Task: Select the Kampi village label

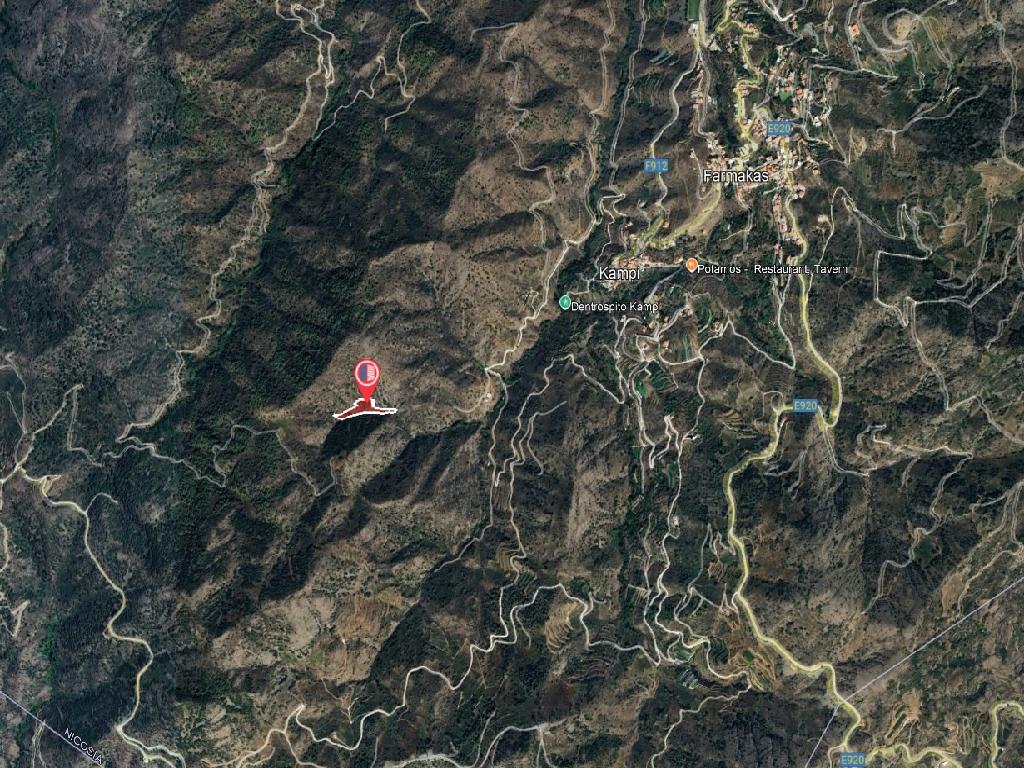Action: (618, 273)
